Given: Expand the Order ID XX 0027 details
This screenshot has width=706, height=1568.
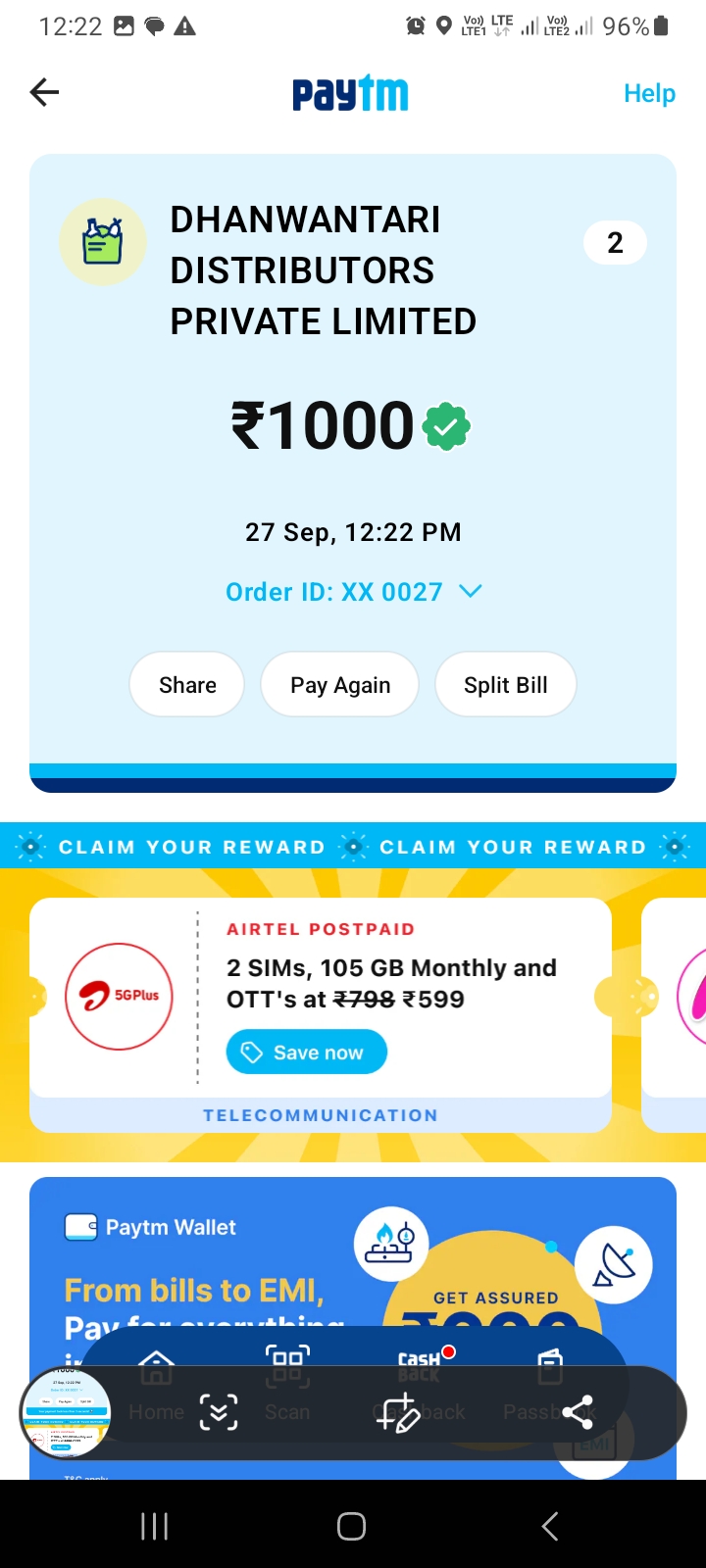Looking at the screenshot, I should click(353, 592).
